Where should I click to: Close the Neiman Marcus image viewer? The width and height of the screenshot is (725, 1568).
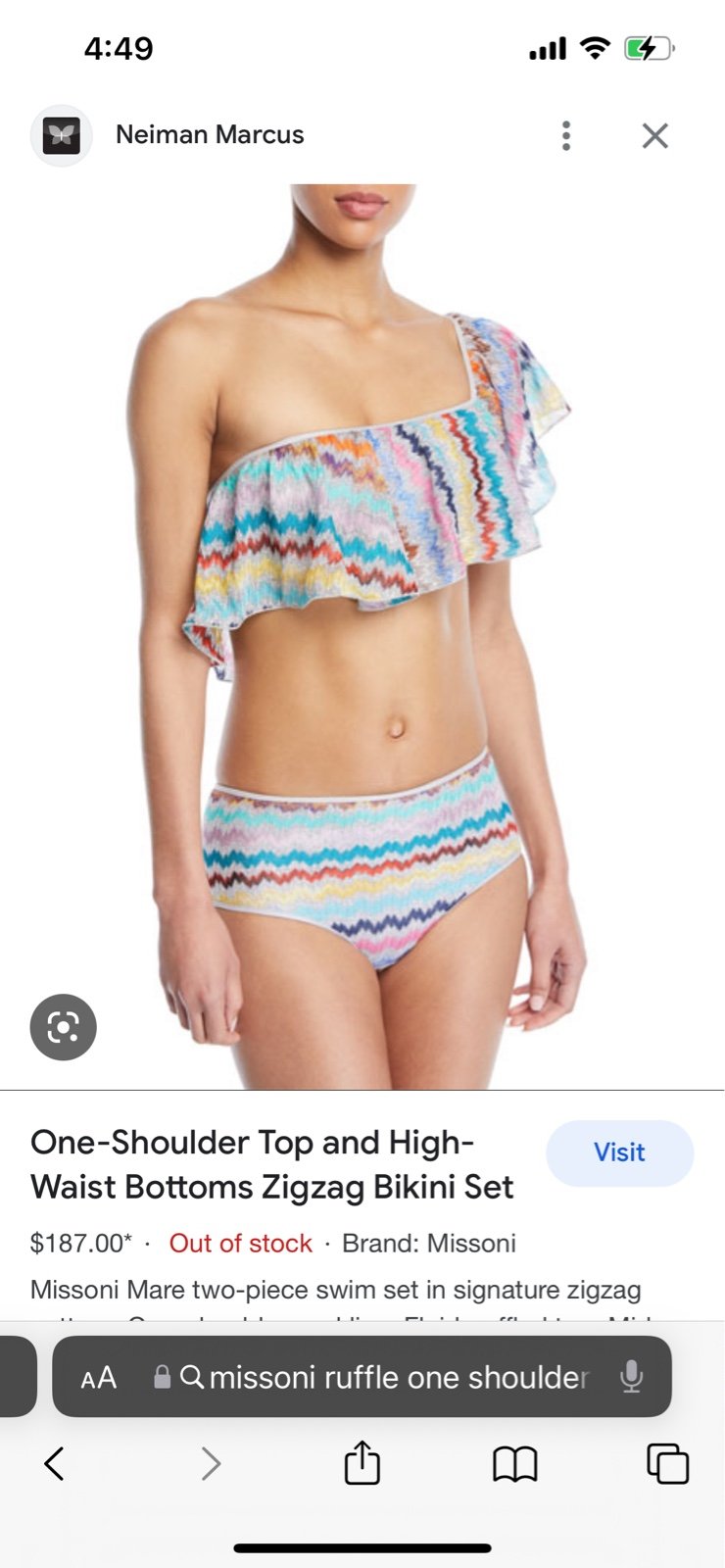tap(654, 135)
